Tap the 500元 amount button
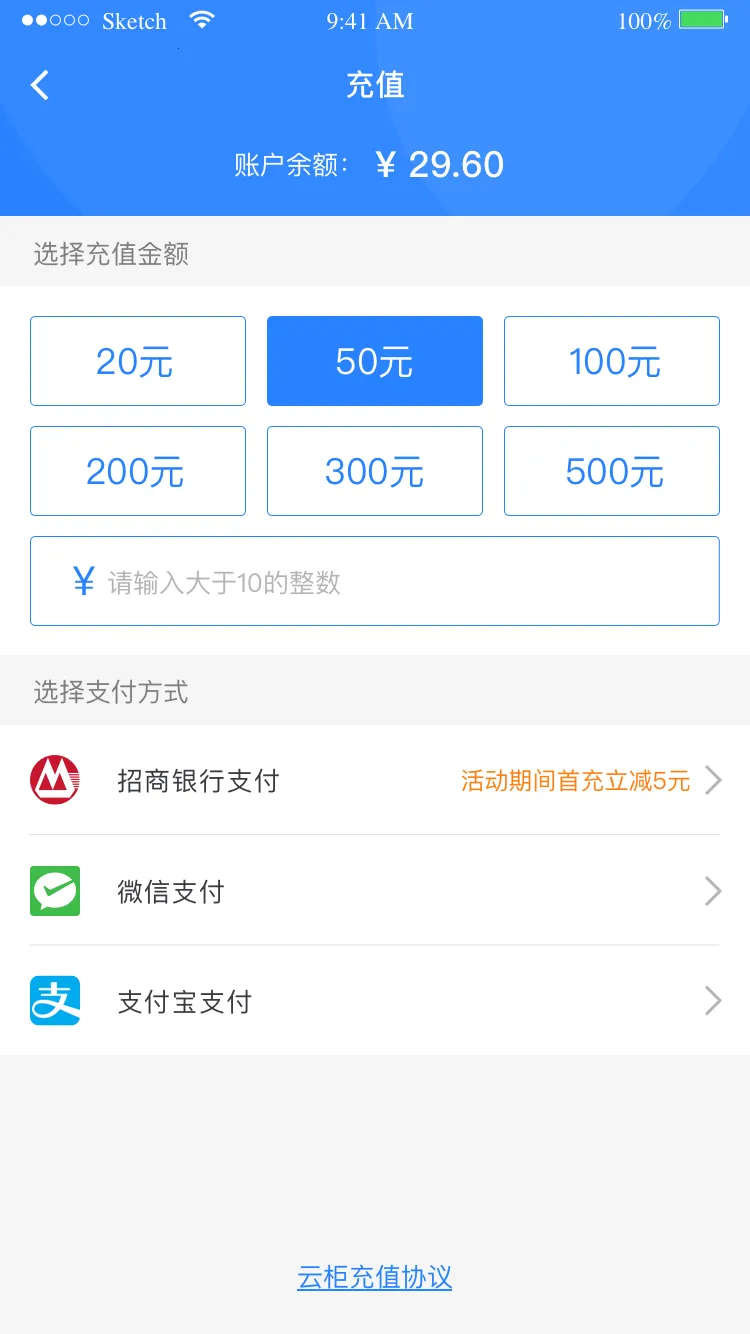 click(x=612, y=471)
